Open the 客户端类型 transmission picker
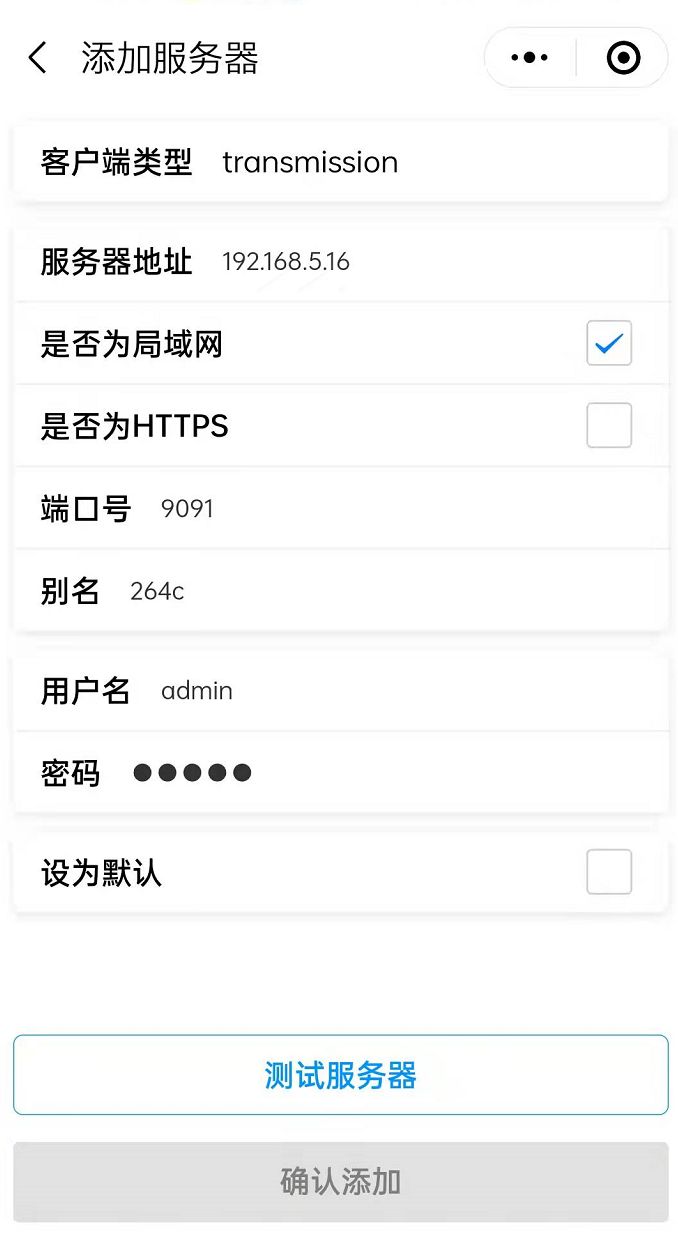 340,162
